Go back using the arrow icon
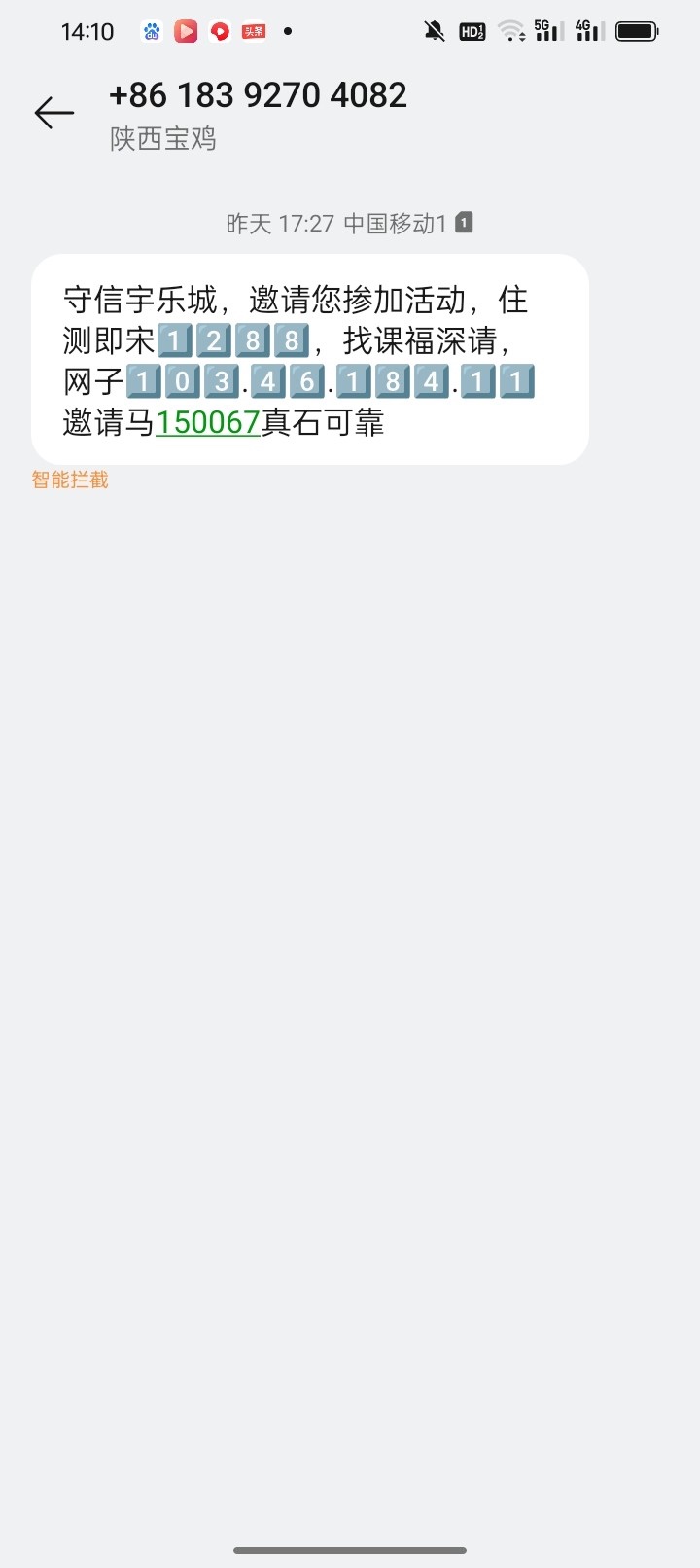Screen dimensions: 700x1568 [54, 113]
